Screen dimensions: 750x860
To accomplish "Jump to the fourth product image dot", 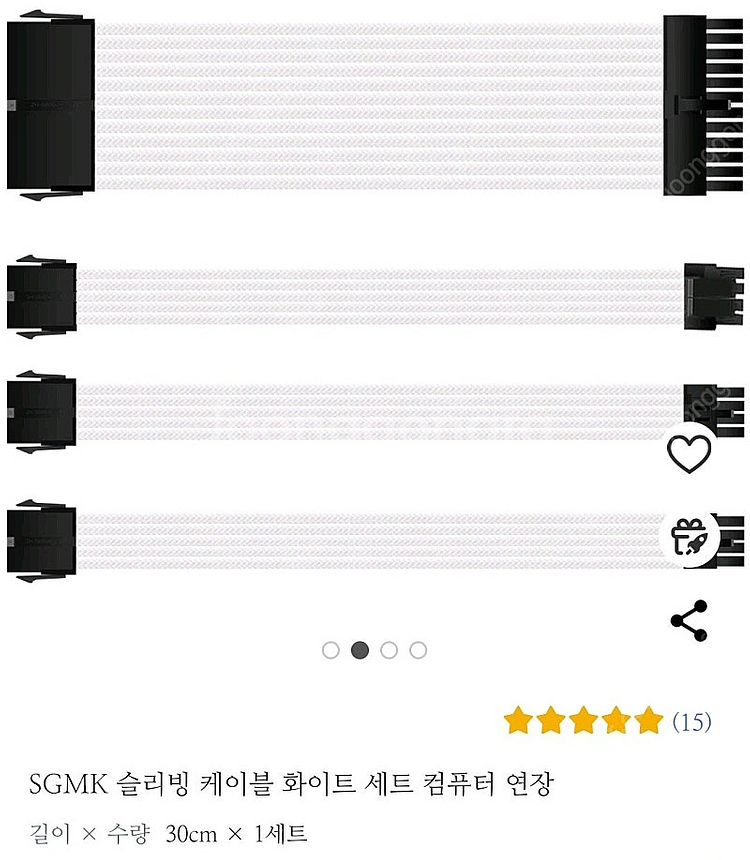I will click(x=418, y=650).
